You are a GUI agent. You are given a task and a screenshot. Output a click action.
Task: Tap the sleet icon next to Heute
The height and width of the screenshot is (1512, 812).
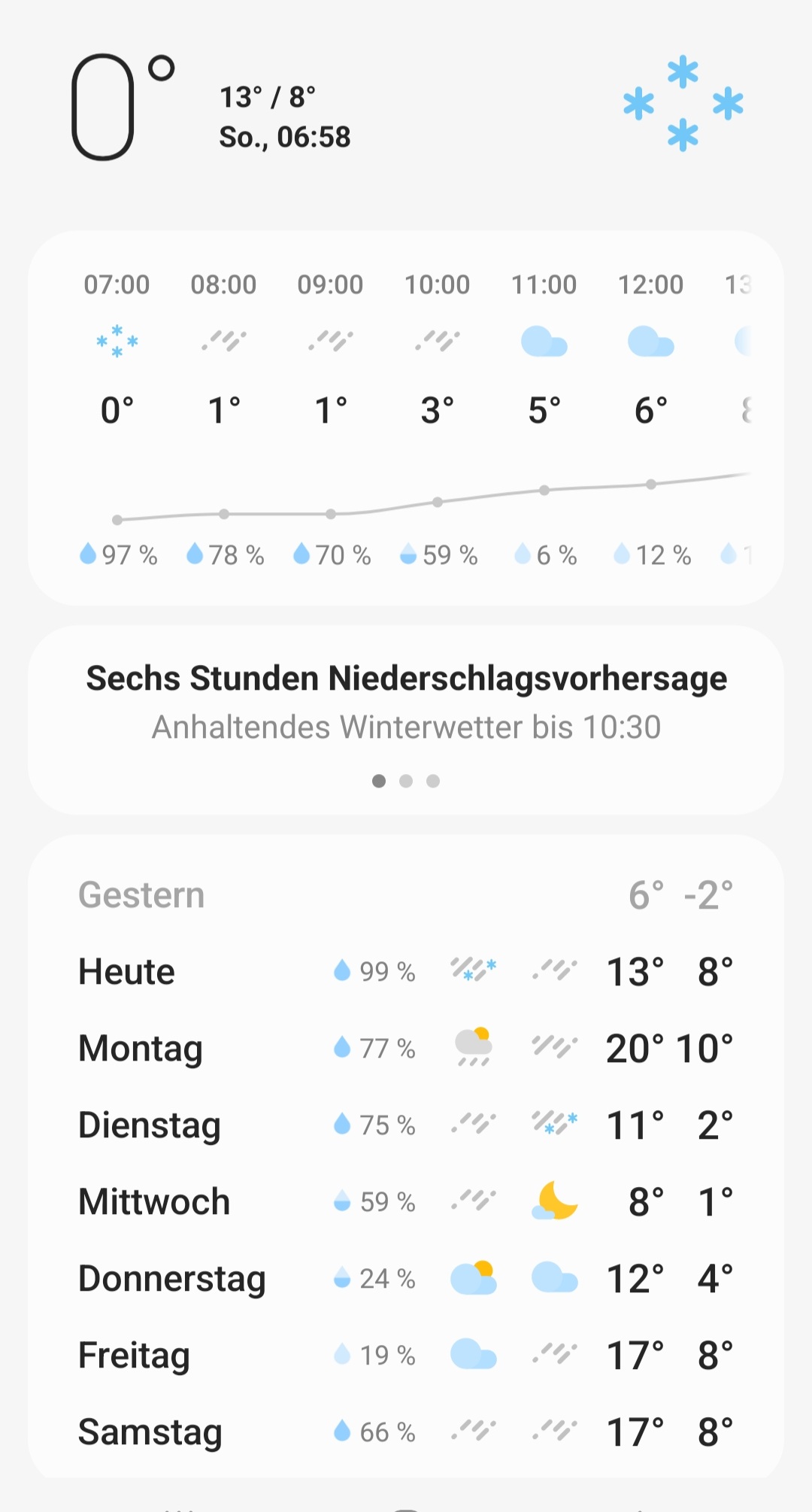click(472, 970)
